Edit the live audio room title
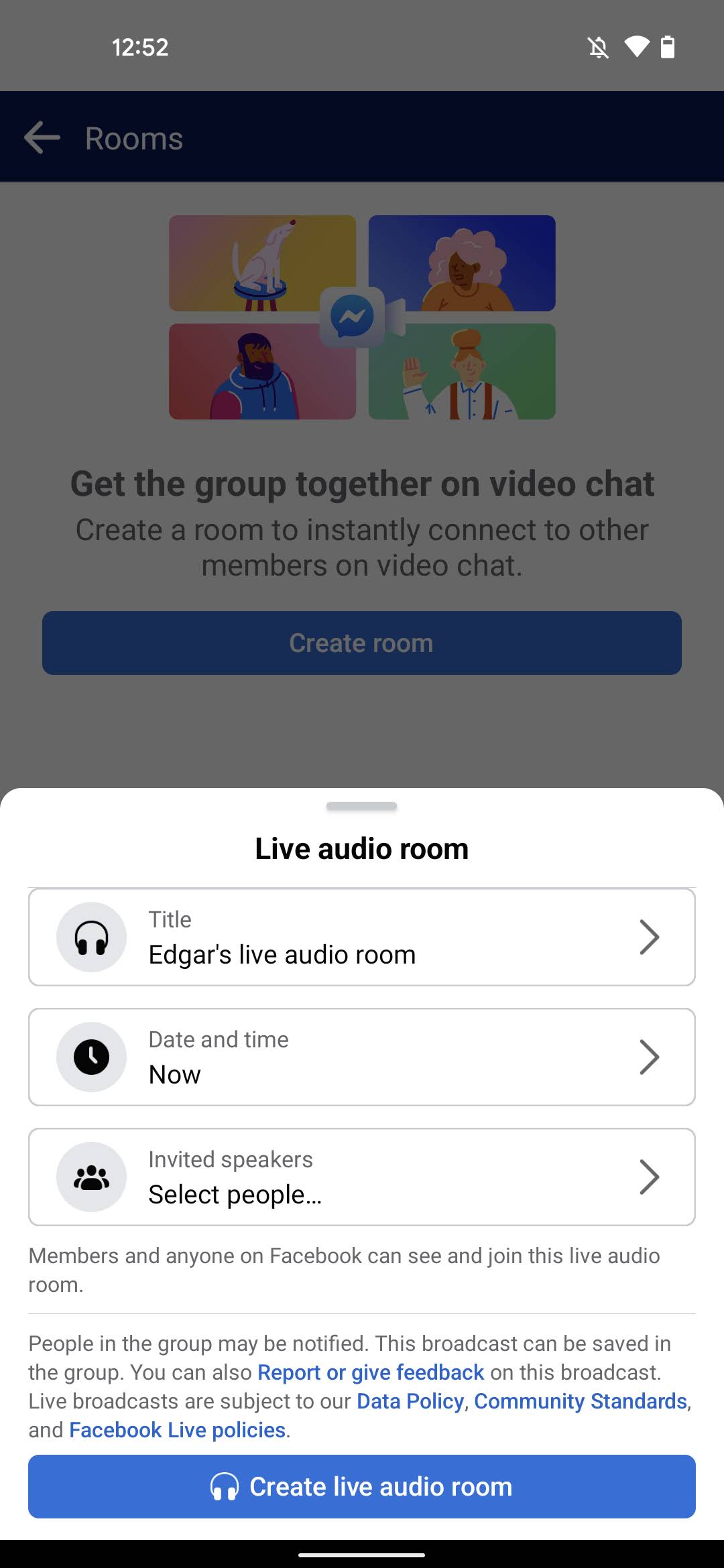724x1568 pixels. (x=361, y=937)
